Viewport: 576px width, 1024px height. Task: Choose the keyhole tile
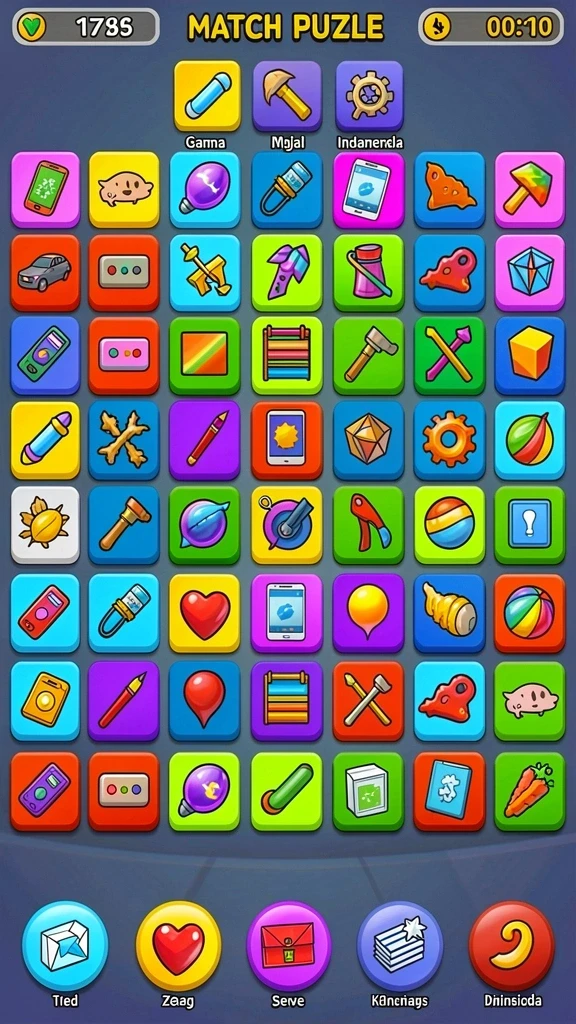click(530, 524)
